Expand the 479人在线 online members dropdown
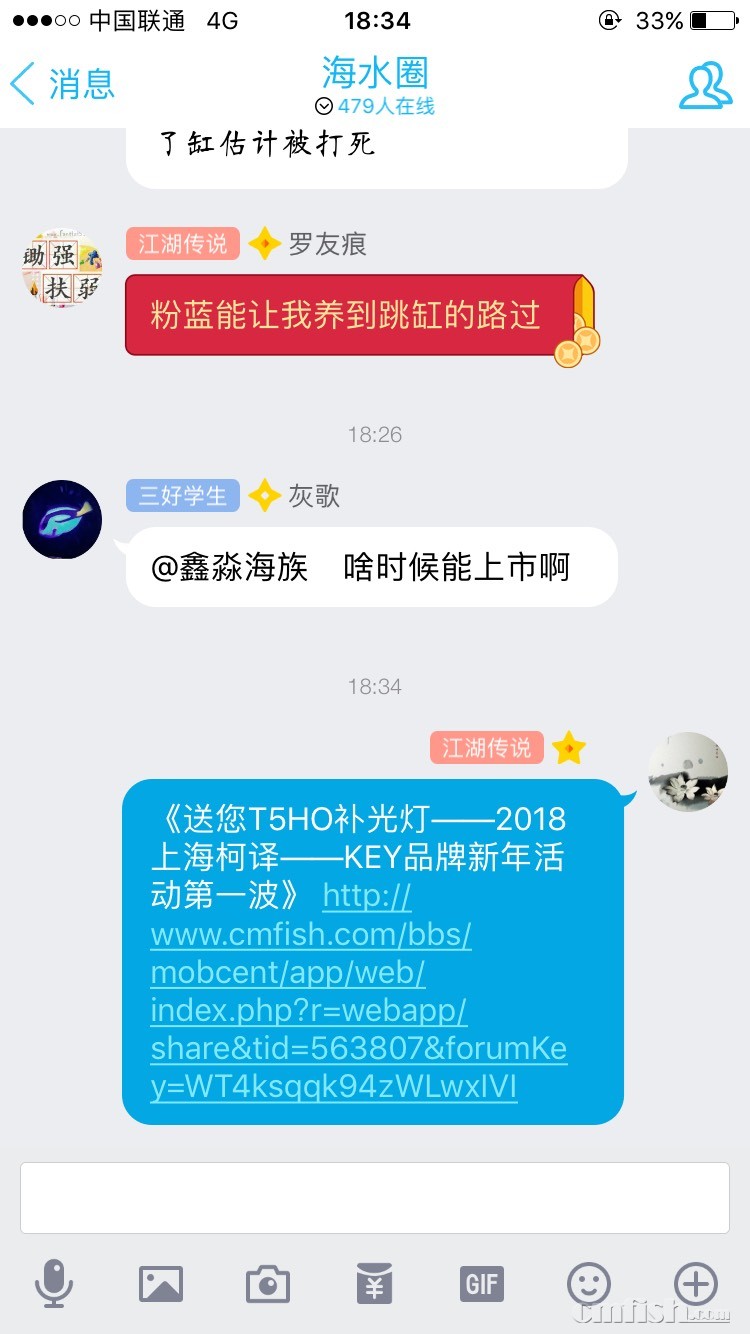Image resolution: width=750 pixels, height=1334 pixels. click(375, 106)
